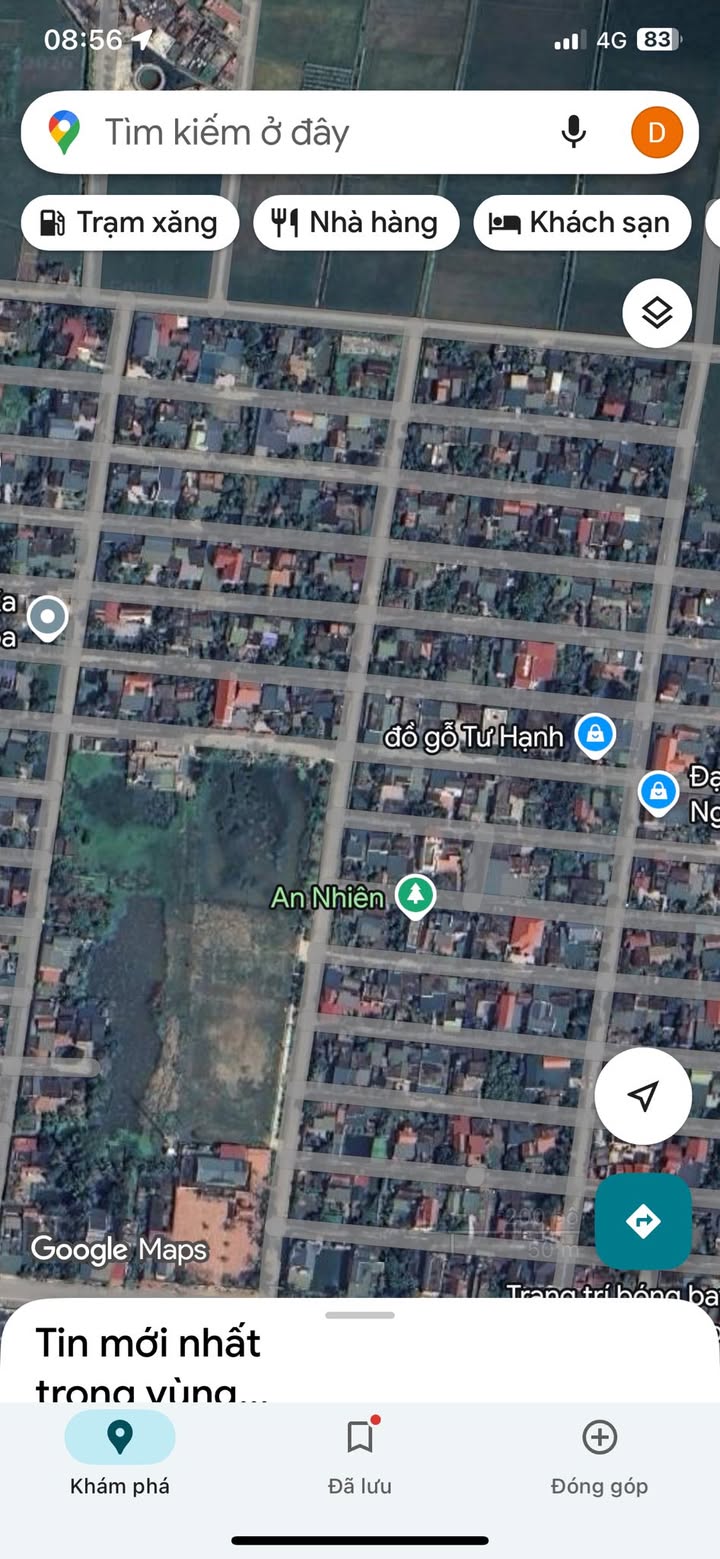The width and height of the screenshot is (720, 1559).
Task: Center map on my location
Action: pos(643,1096)
